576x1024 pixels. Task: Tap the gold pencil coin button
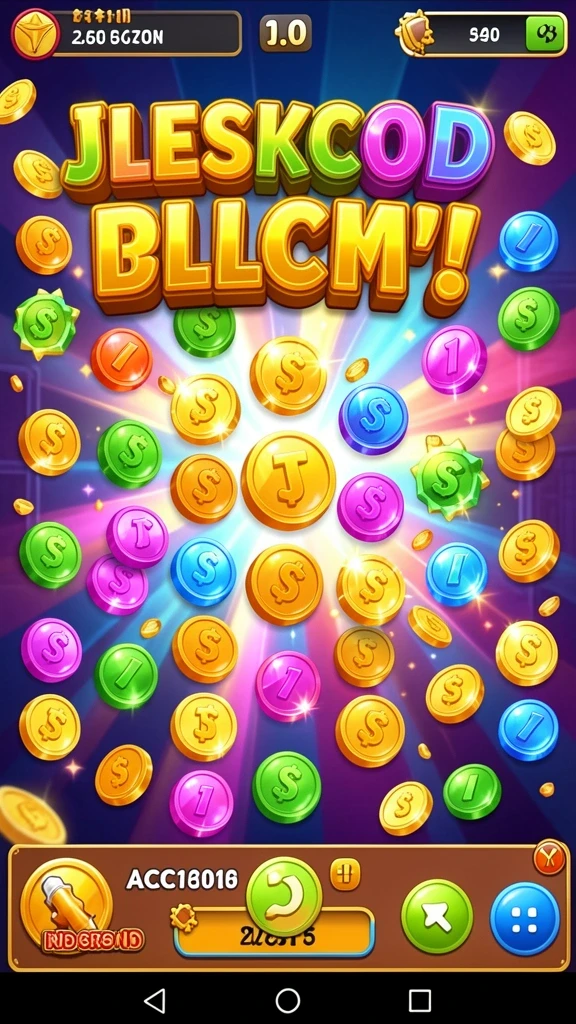click(67, 904)
